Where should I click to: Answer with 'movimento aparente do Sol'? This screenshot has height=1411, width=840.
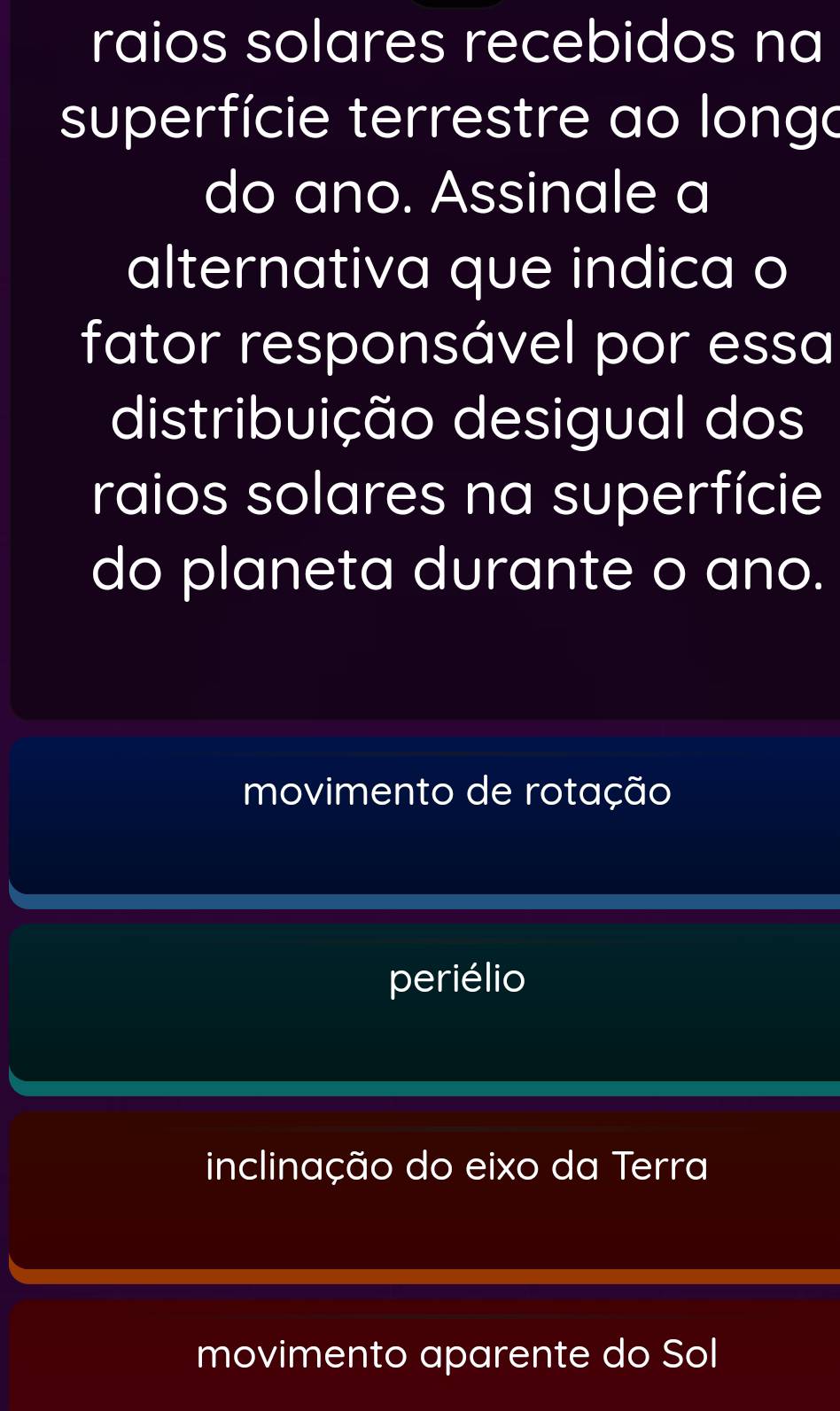coord(457,1354)
